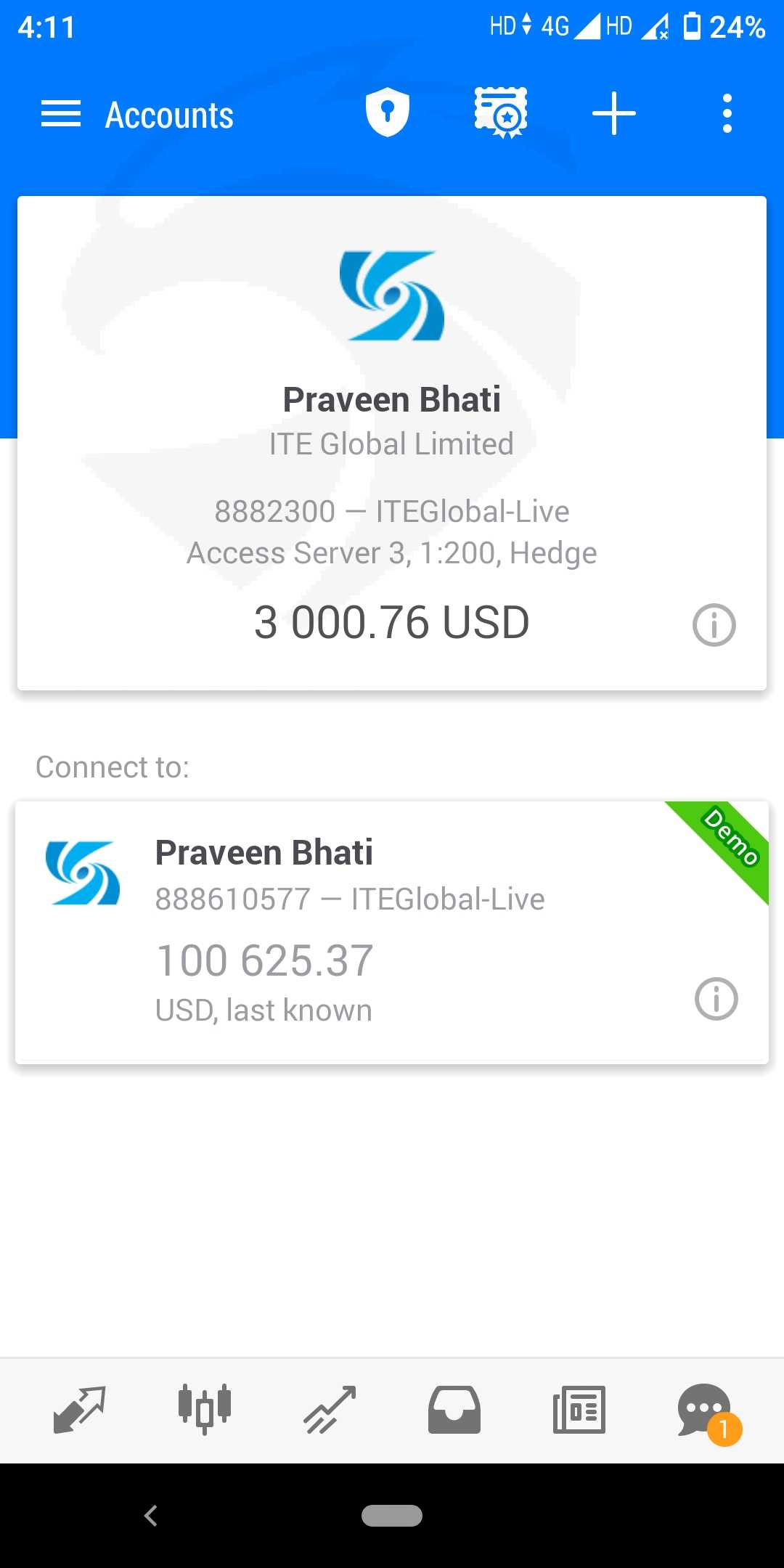
Task: Go back using system back button
Action: tap(151, 1516)
